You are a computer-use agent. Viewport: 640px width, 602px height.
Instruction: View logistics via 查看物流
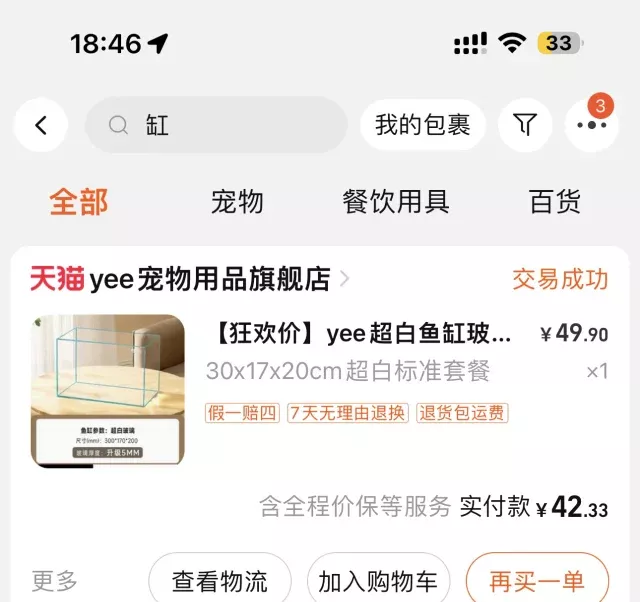pyautogui.click(x=220, y=580)
